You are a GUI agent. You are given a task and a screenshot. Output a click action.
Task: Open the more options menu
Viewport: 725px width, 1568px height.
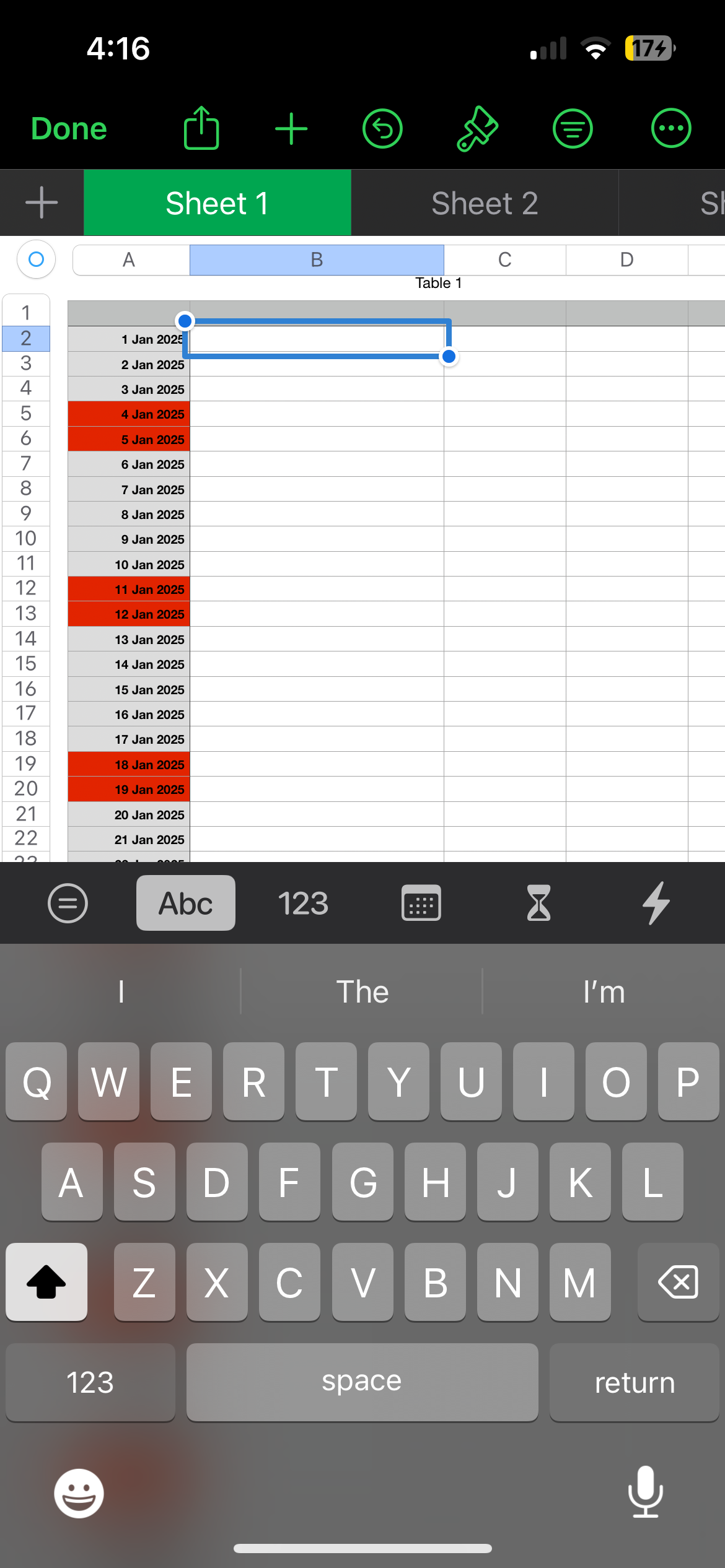pyautogui.click(x=671, y=129)
